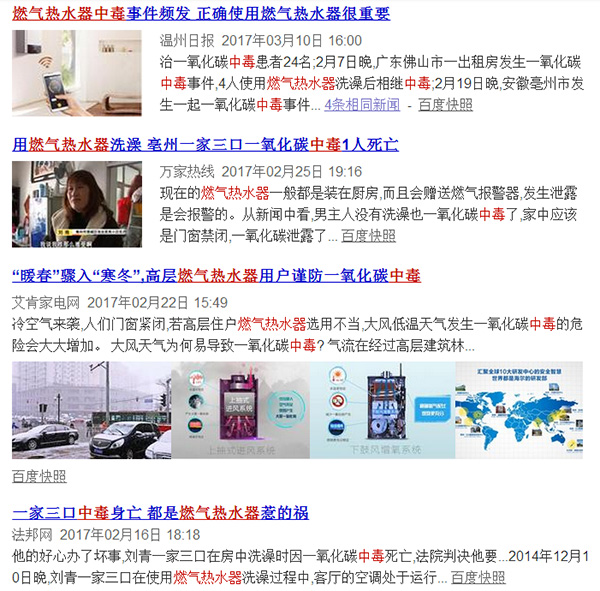
Task: Open 百度快照 for the 温州日报 result
Action: click(446, 104)
